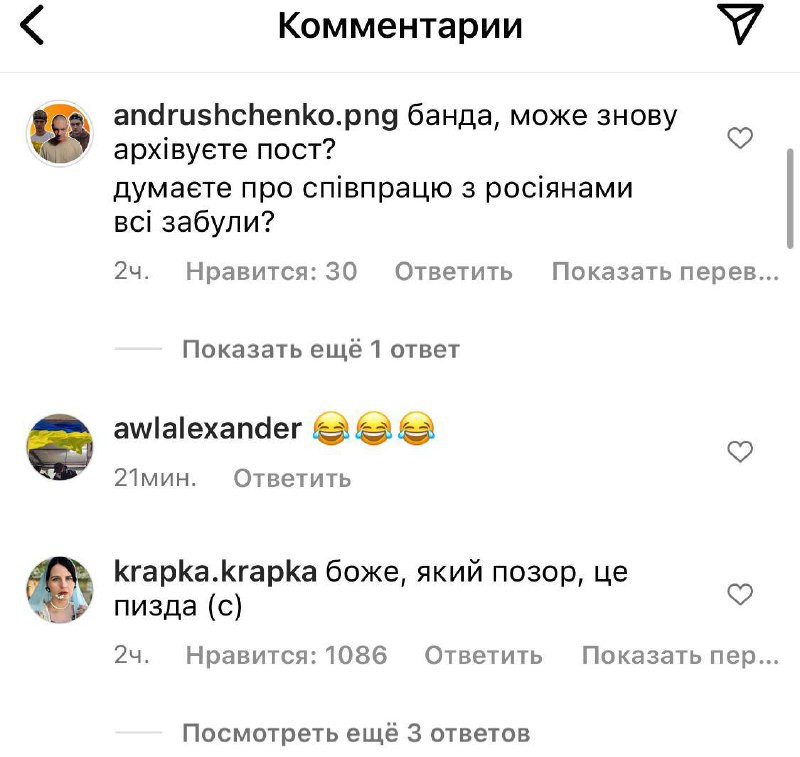
Task: Show translation of andrushchenko.png's comment
Action: pos(664,271)
